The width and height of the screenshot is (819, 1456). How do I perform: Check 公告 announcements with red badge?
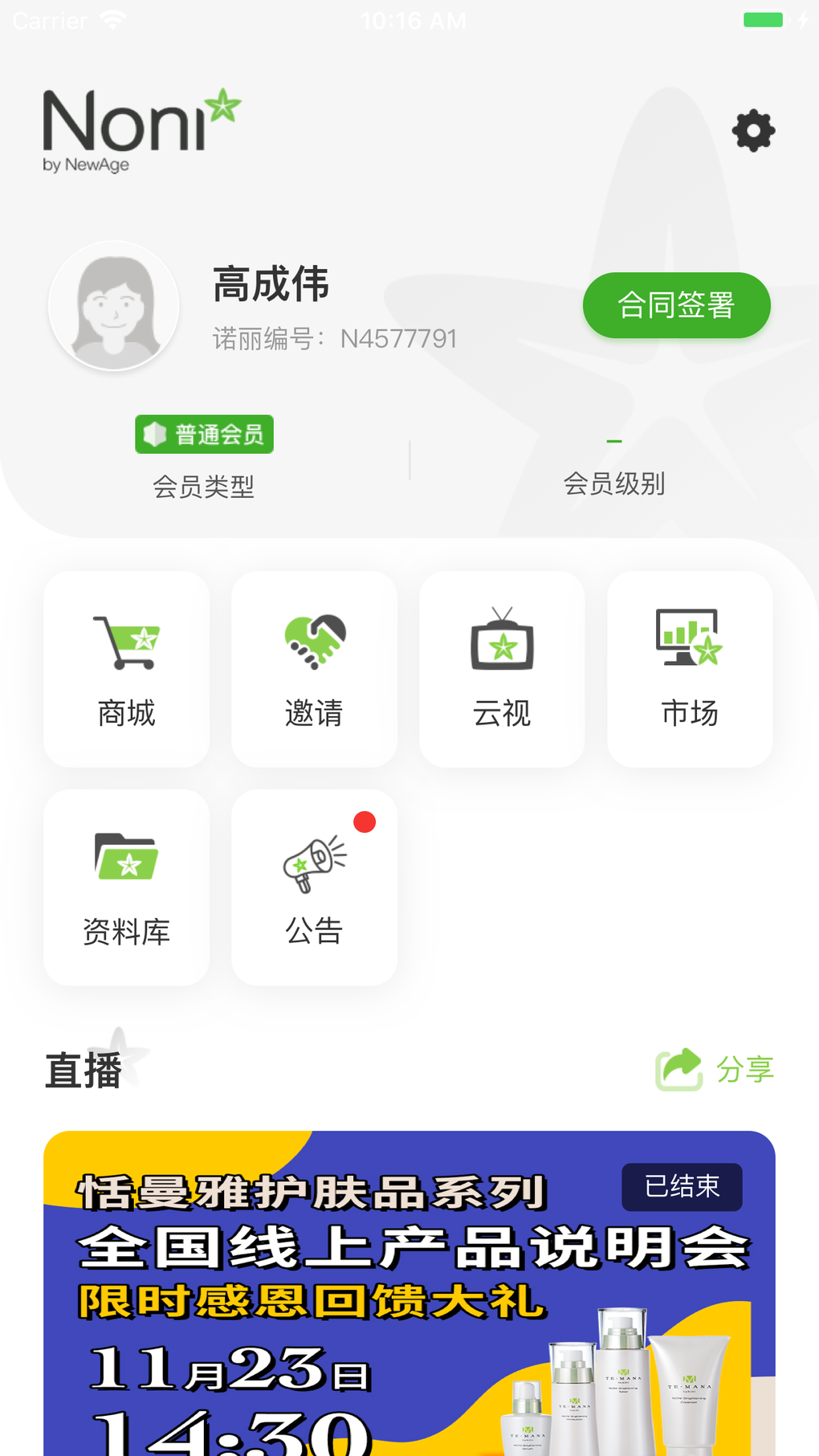click(313, 887)
